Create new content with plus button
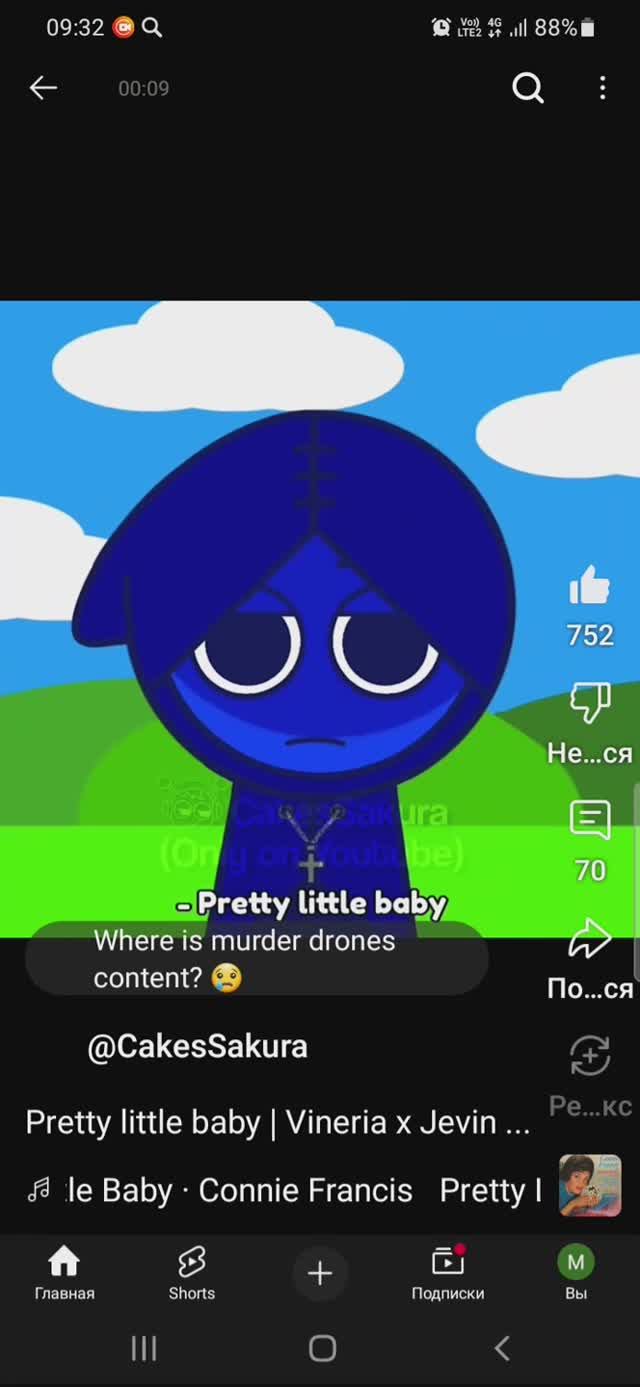This screenshot has height=1387, width=640. pos(320,1273)
